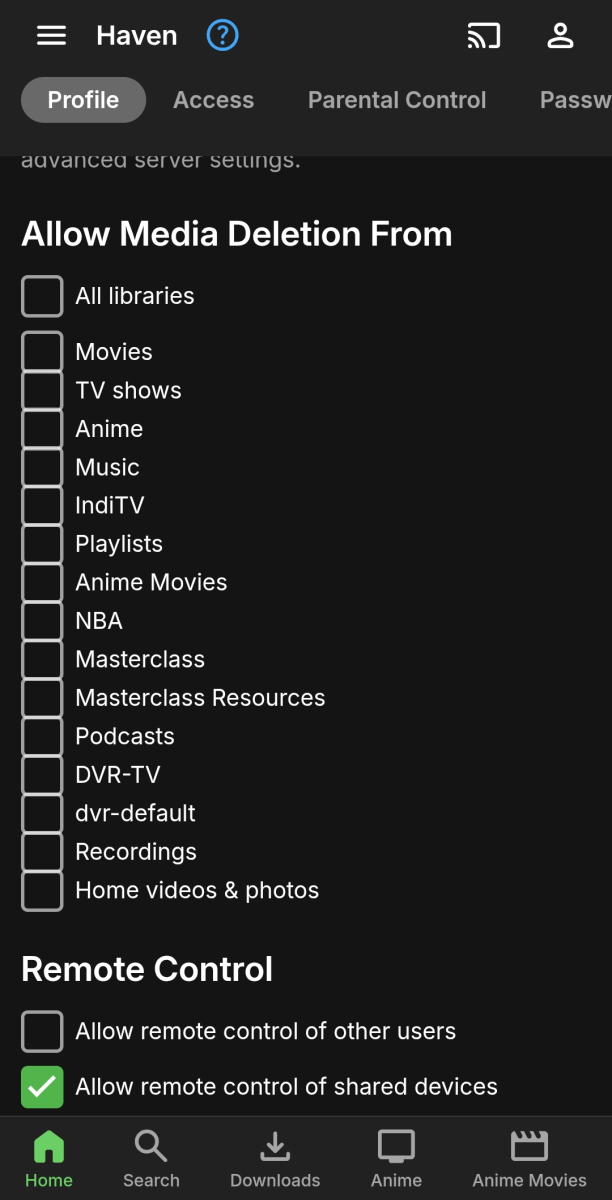The image size is (612, 1200).
Task: Uncheck Allow remote control of shared devices
Action: [x=42, y=1087]
